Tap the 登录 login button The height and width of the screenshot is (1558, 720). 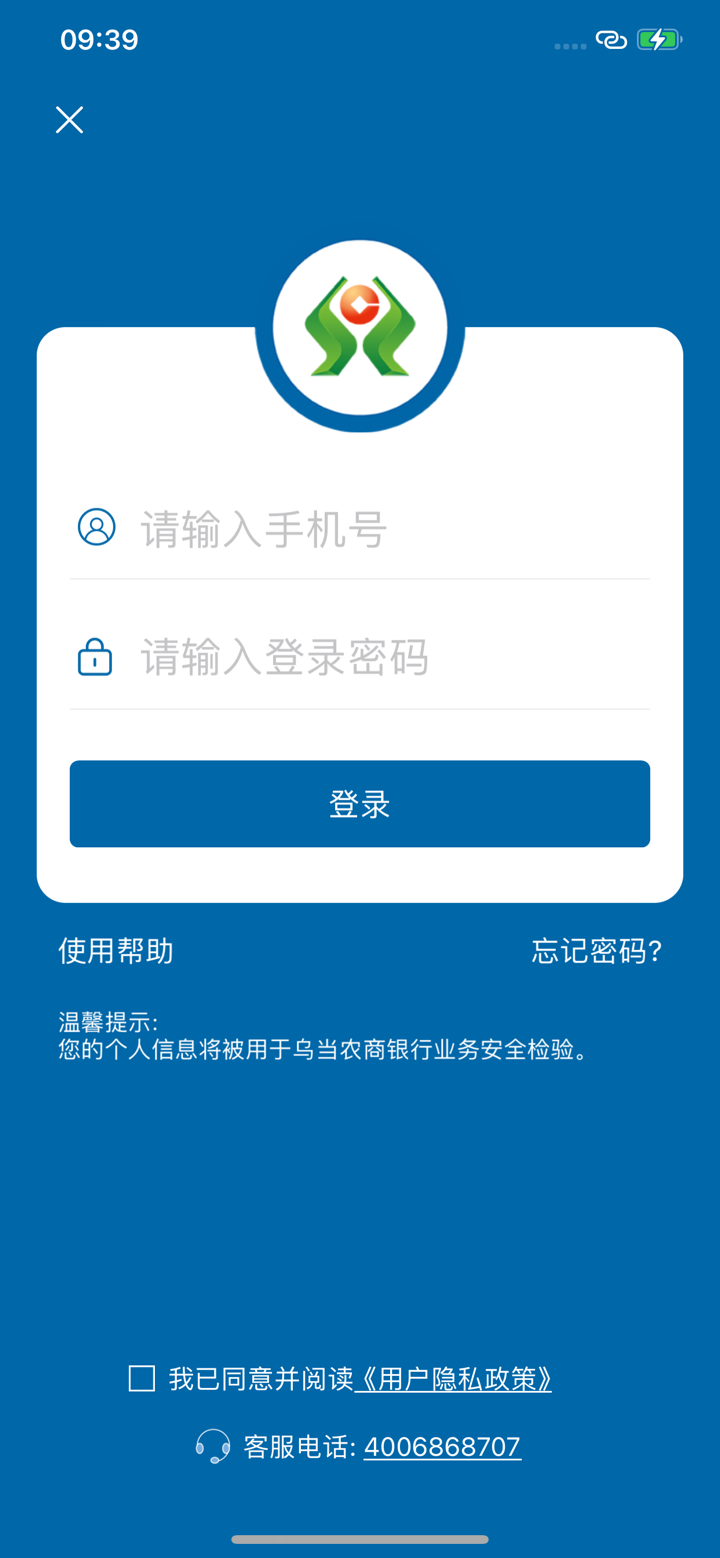(x=360, y=803)
